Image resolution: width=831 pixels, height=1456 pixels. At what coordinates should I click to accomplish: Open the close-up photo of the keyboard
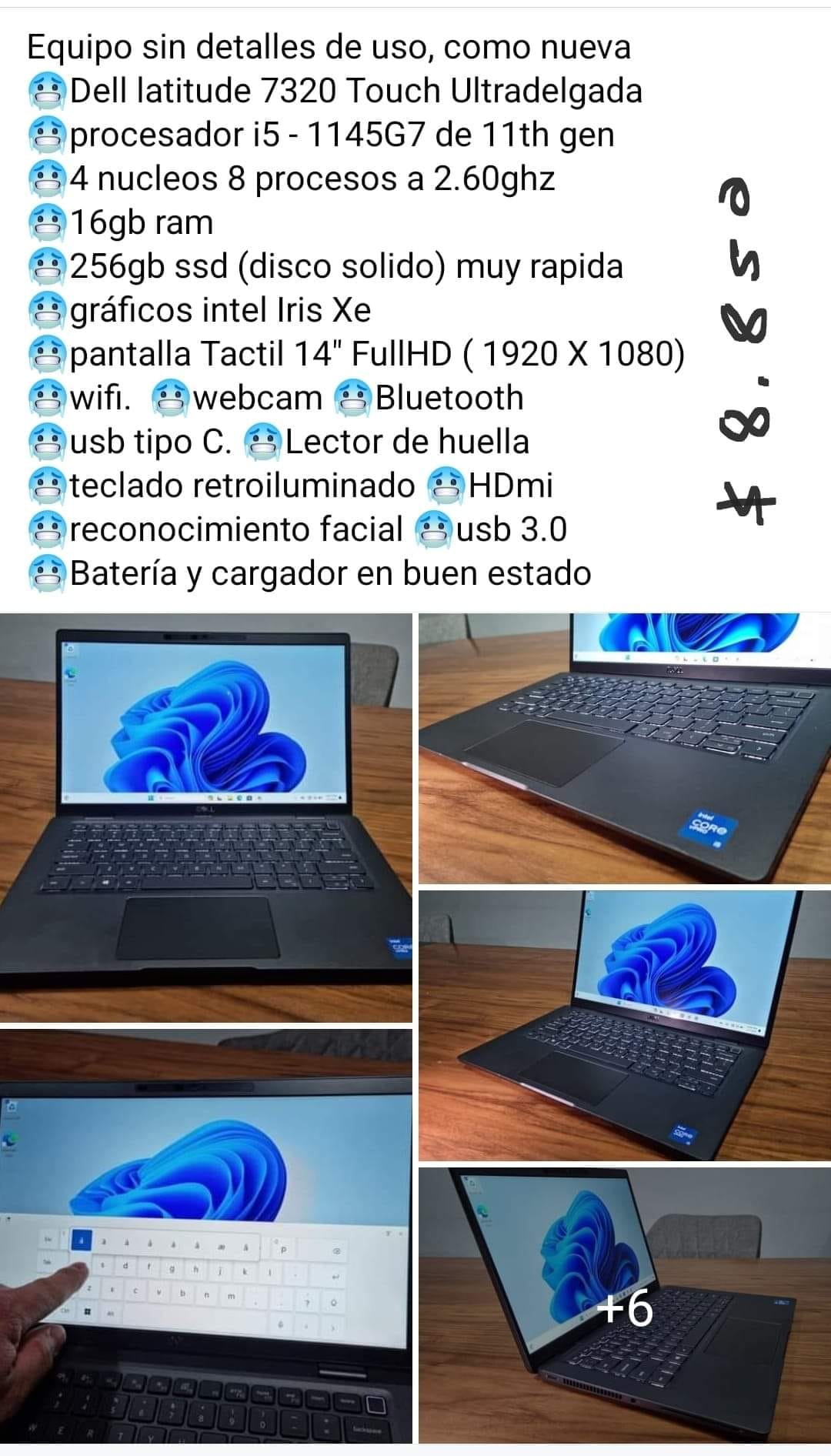click(624, 748)
